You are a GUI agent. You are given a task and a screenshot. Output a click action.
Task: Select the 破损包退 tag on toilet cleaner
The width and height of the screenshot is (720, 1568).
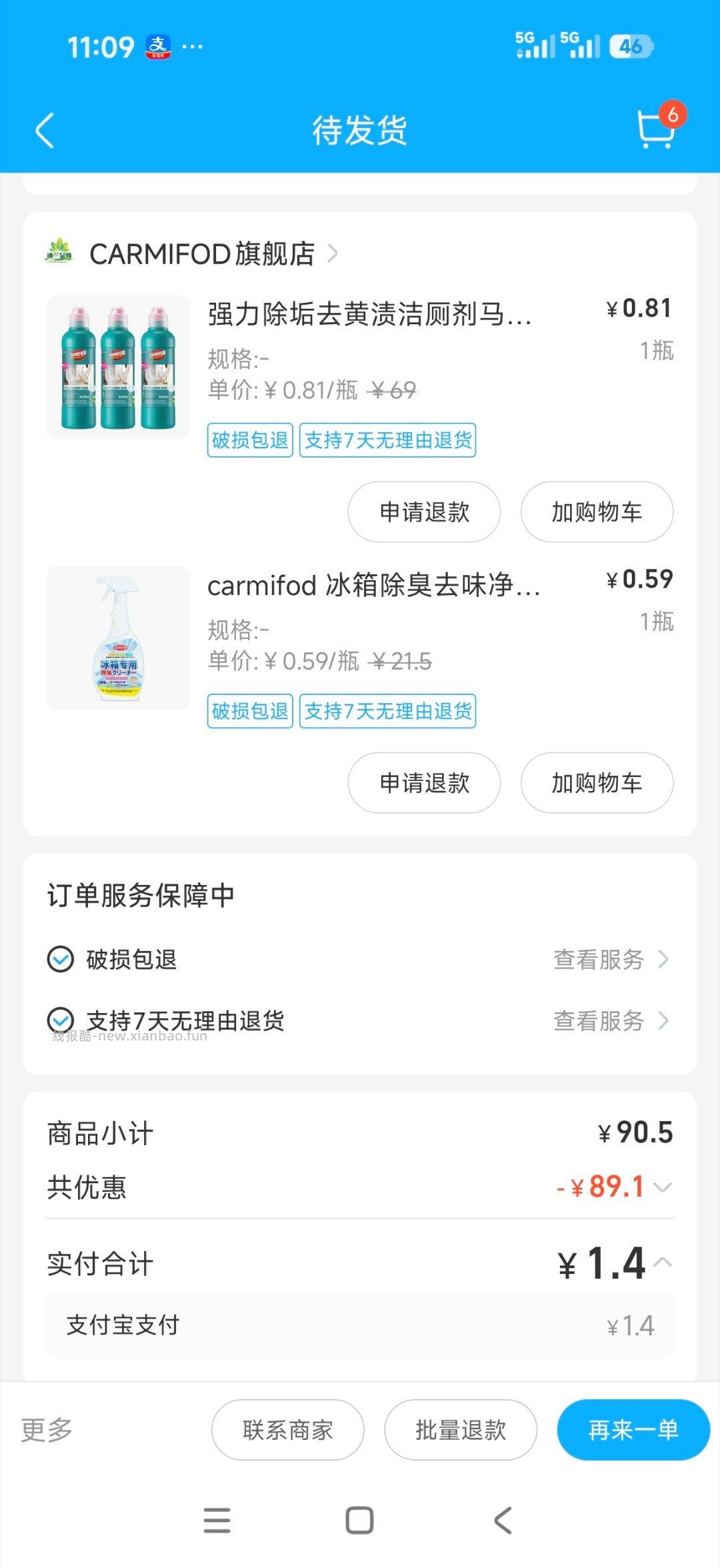249,442
